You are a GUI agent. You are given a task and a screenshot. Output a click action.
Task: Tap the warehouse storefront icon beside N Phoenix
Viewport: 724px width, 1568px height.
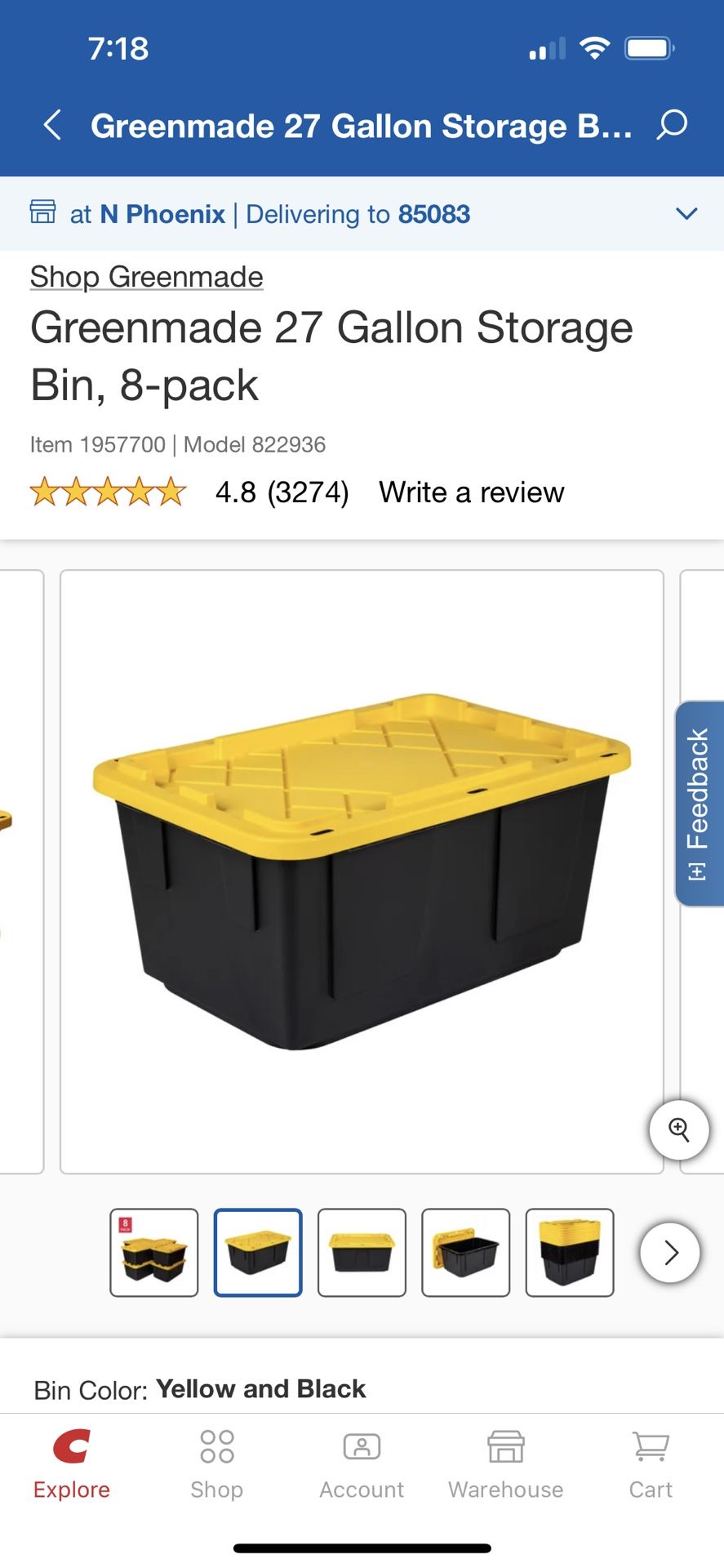(x=44, y=213)
